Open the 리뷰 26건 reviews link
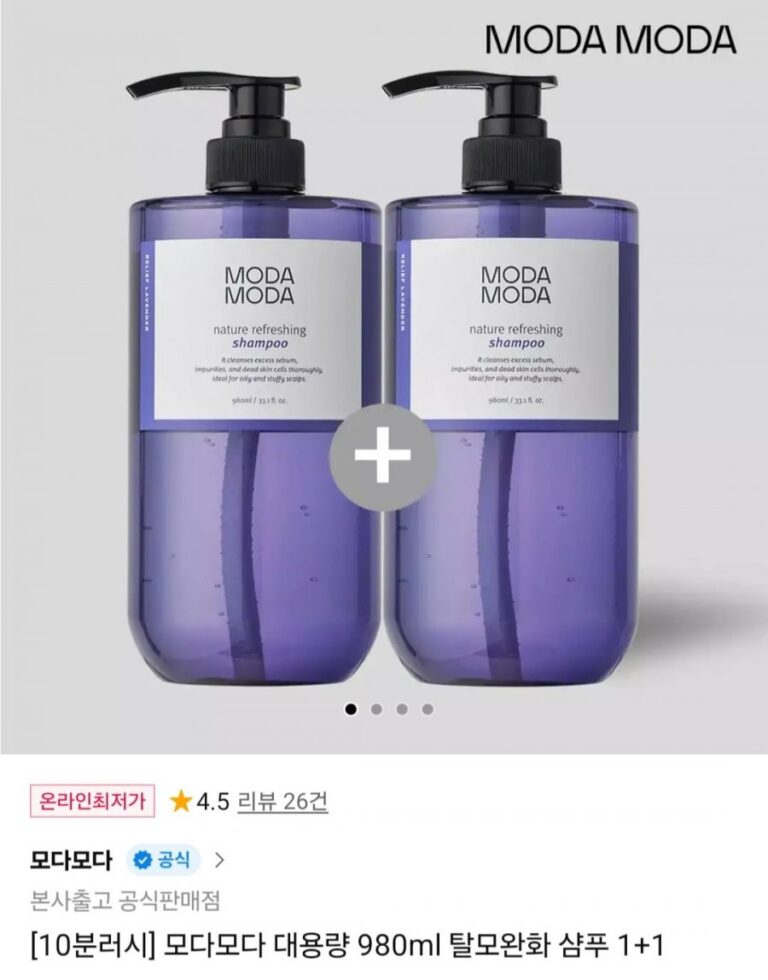The width and height of the screenshot is (768, 980). click(x=282, y=801)
